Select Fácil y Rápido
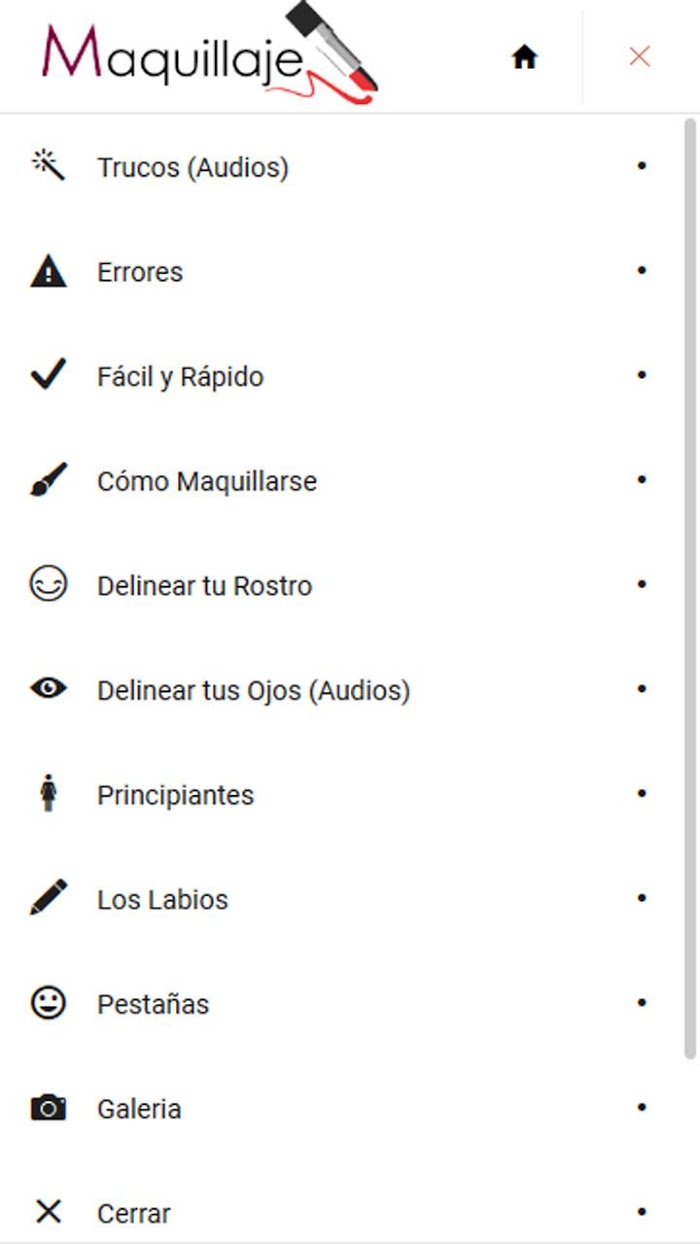This screenshot has height=1244, width=700. tap(341, 377)
